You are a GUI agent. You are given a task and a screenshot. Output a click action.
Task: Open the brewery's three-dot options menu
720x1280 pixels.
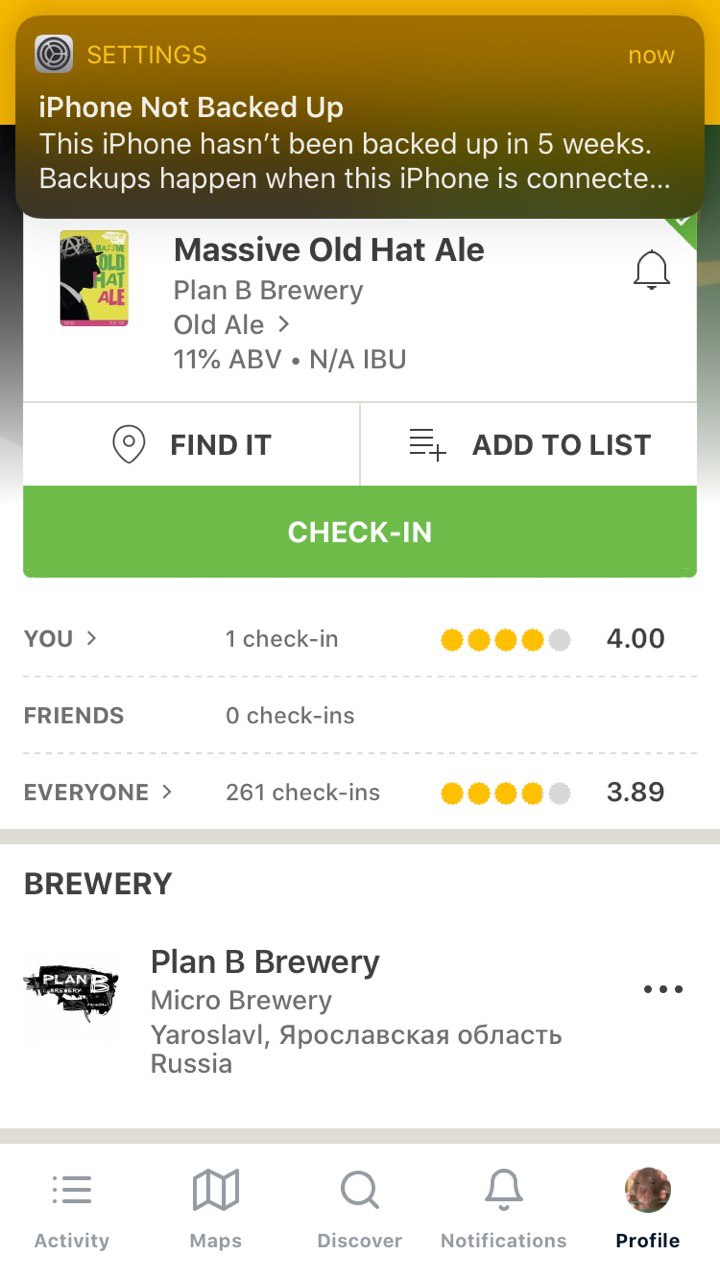(x=663, y=989)
